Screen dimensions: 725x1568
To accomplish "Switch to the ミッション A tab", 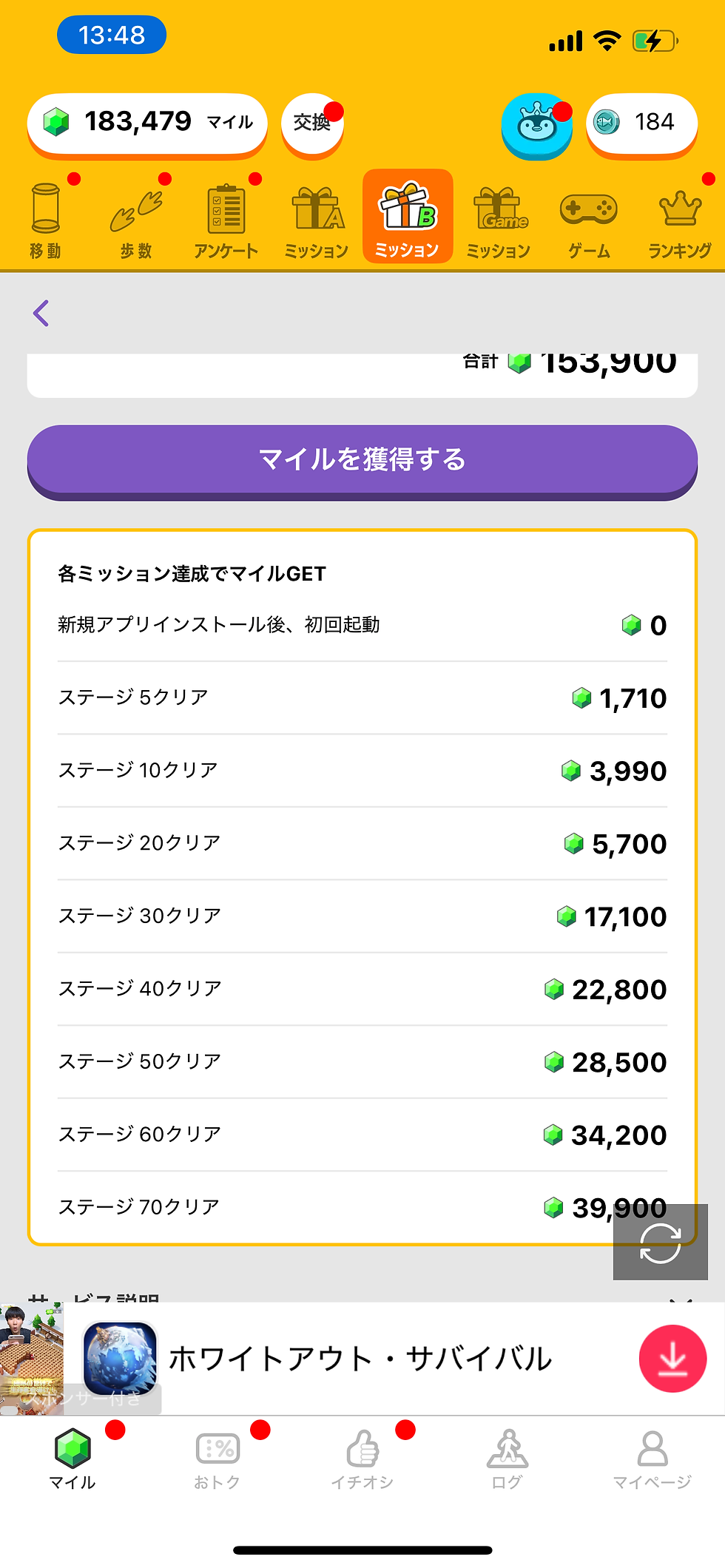I will point(317,220).
